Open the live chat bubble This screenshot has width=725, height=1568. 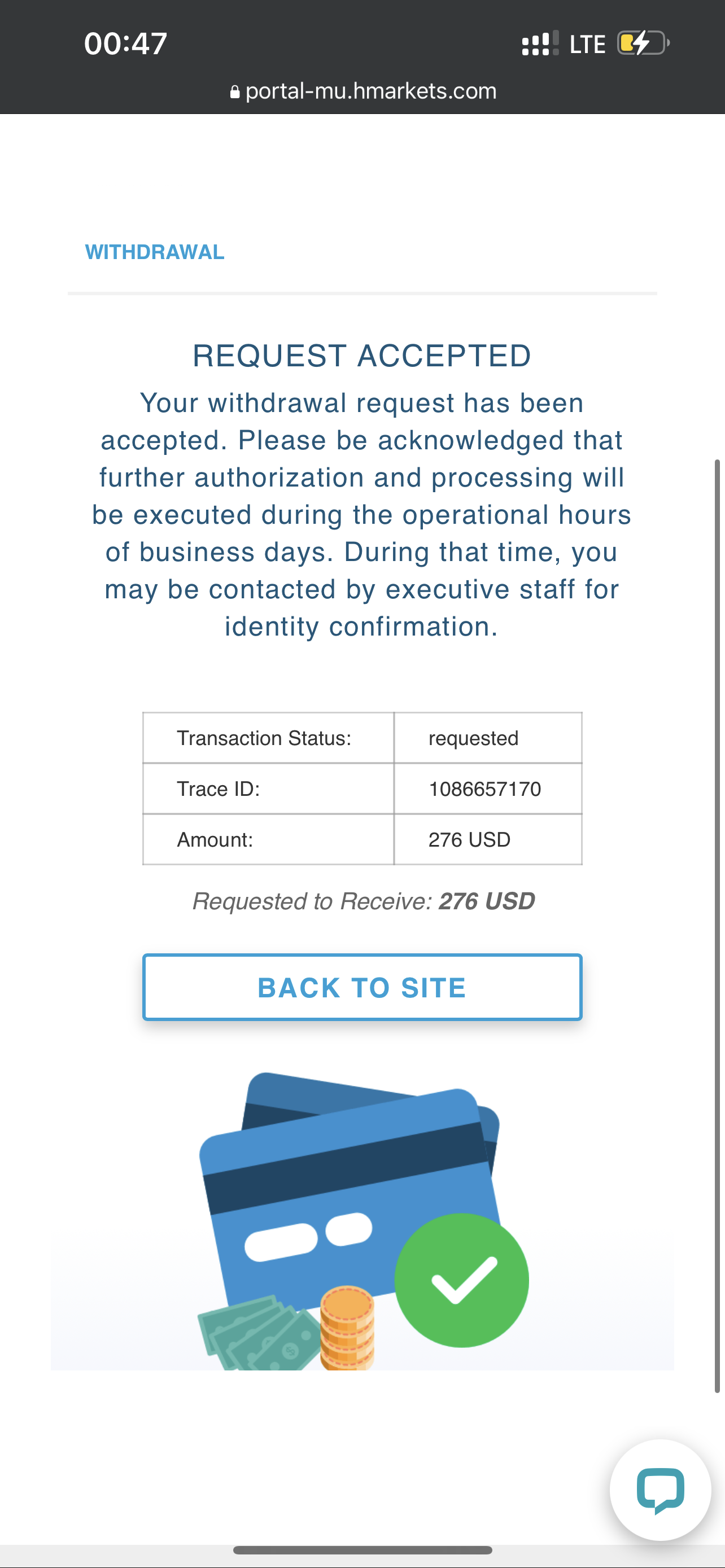pyautogui.click(x=661, y=1490)
